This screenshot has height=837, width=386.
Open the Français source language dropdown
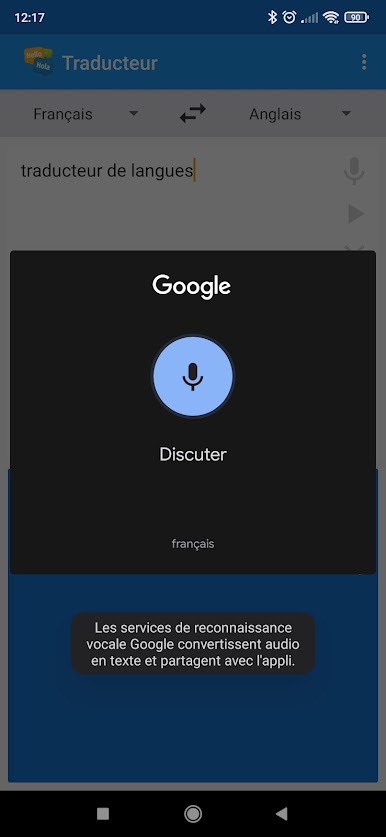click(x=86, y=114)
